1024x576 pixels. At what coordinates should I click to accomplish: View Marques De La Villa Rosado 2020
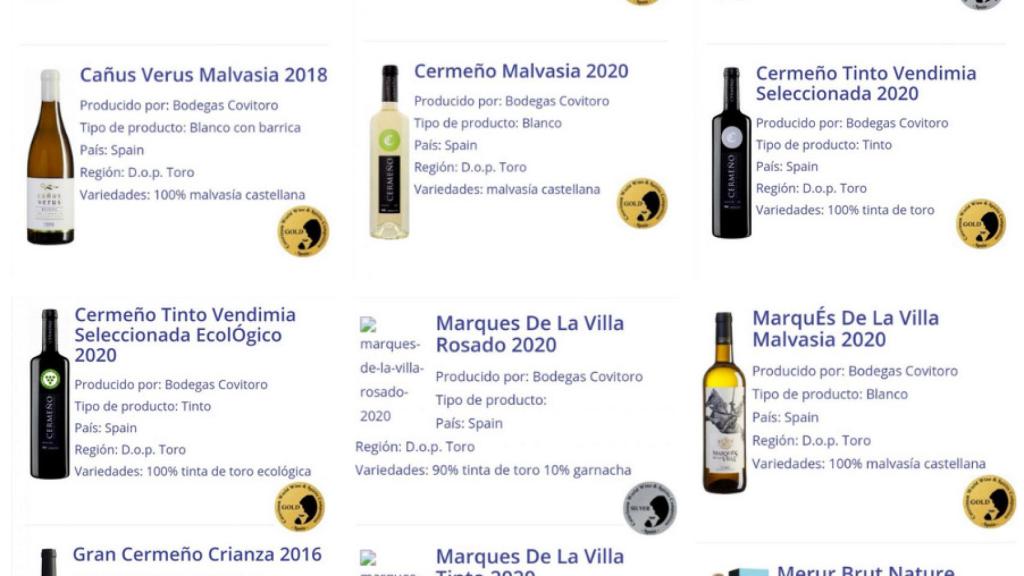coord(529,334)
